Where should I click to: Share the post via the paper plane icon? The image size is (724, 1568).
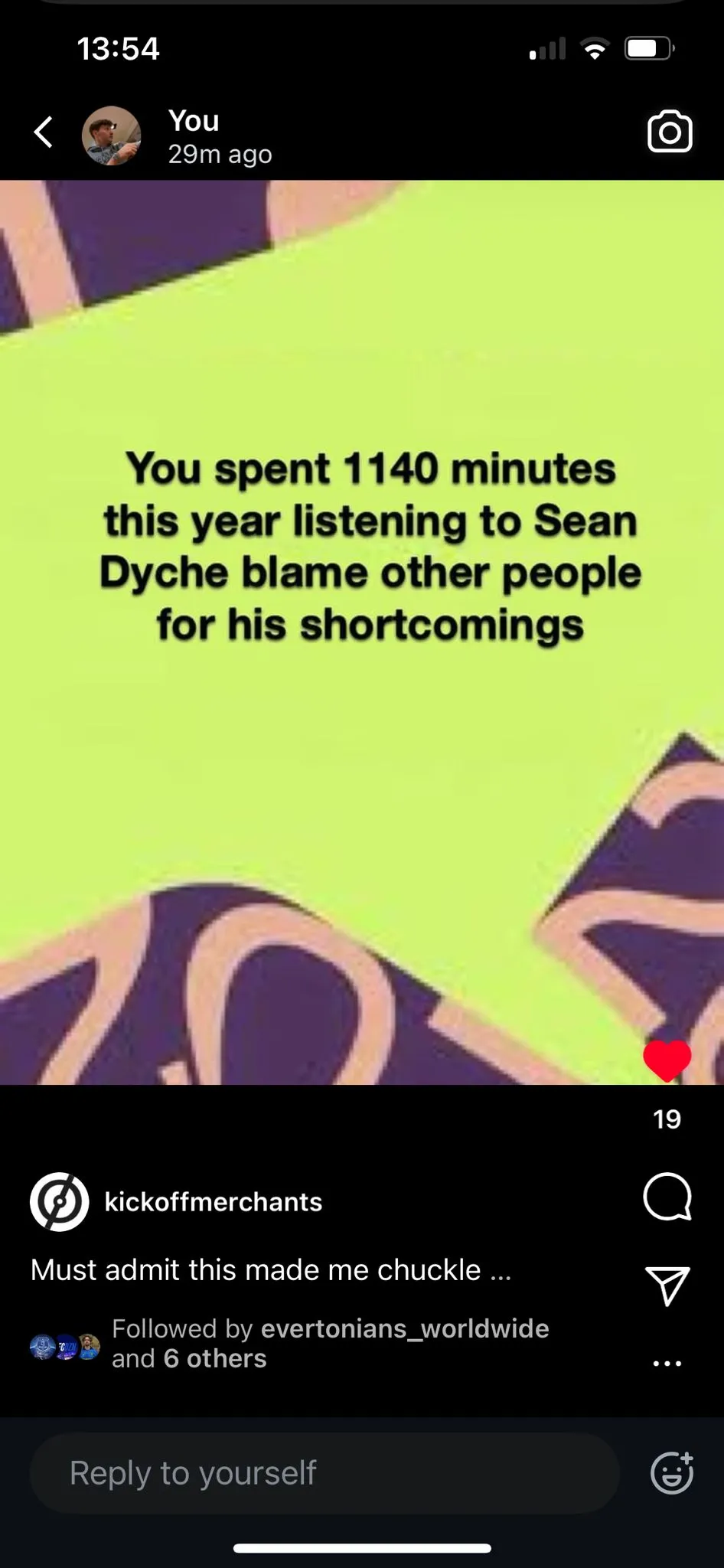(x=667, y=1285)
